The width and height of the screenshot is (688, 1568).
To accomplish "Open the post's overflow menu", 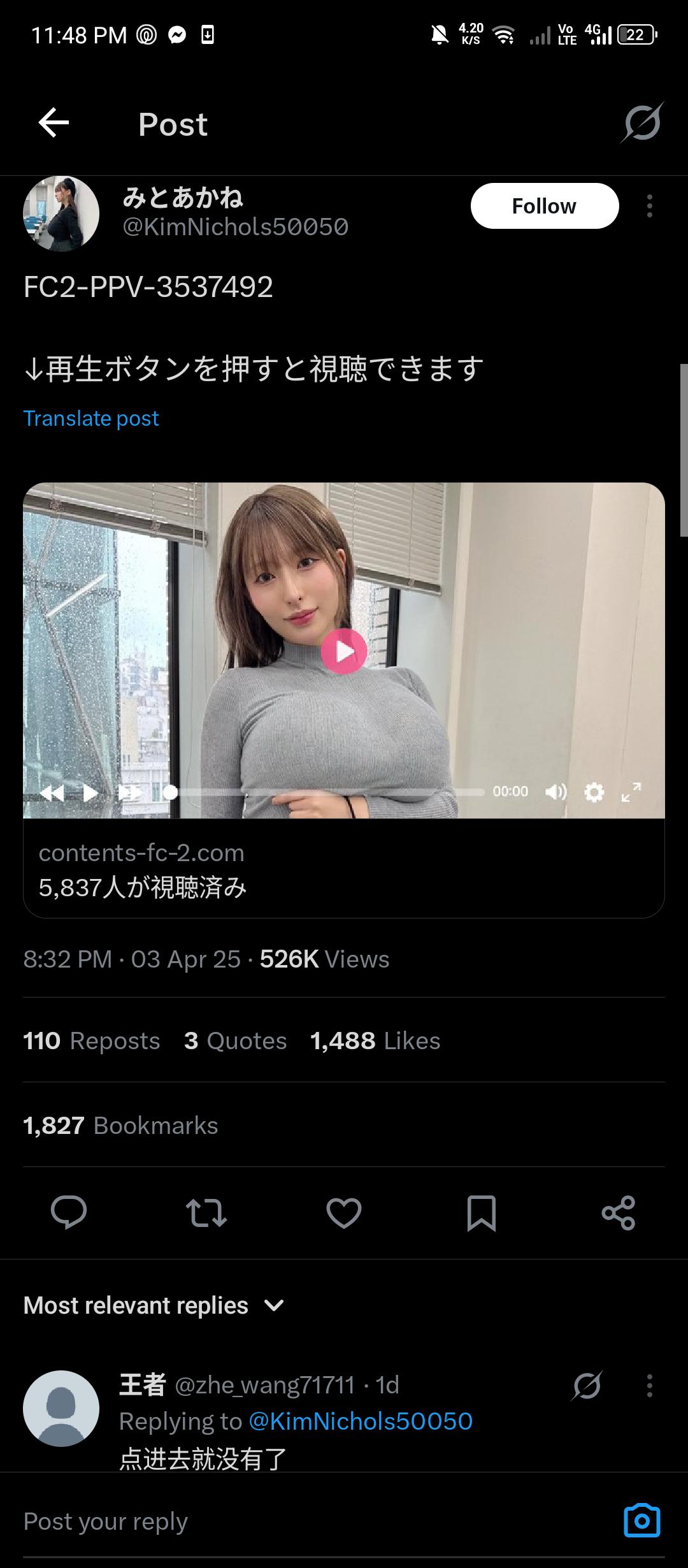I will click(x=649, y=206).
